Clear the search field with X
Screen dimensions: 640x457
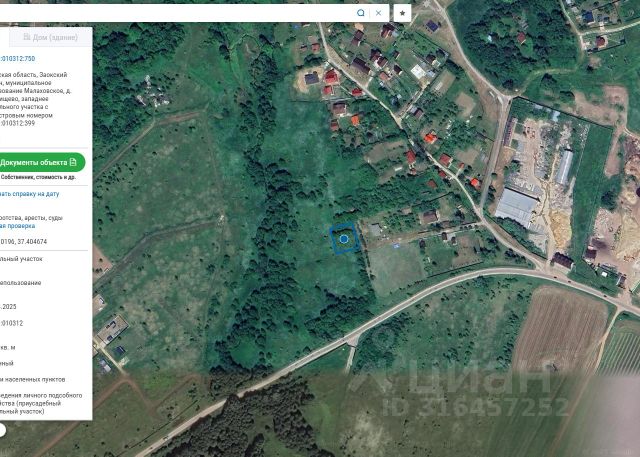coord(379,13)
